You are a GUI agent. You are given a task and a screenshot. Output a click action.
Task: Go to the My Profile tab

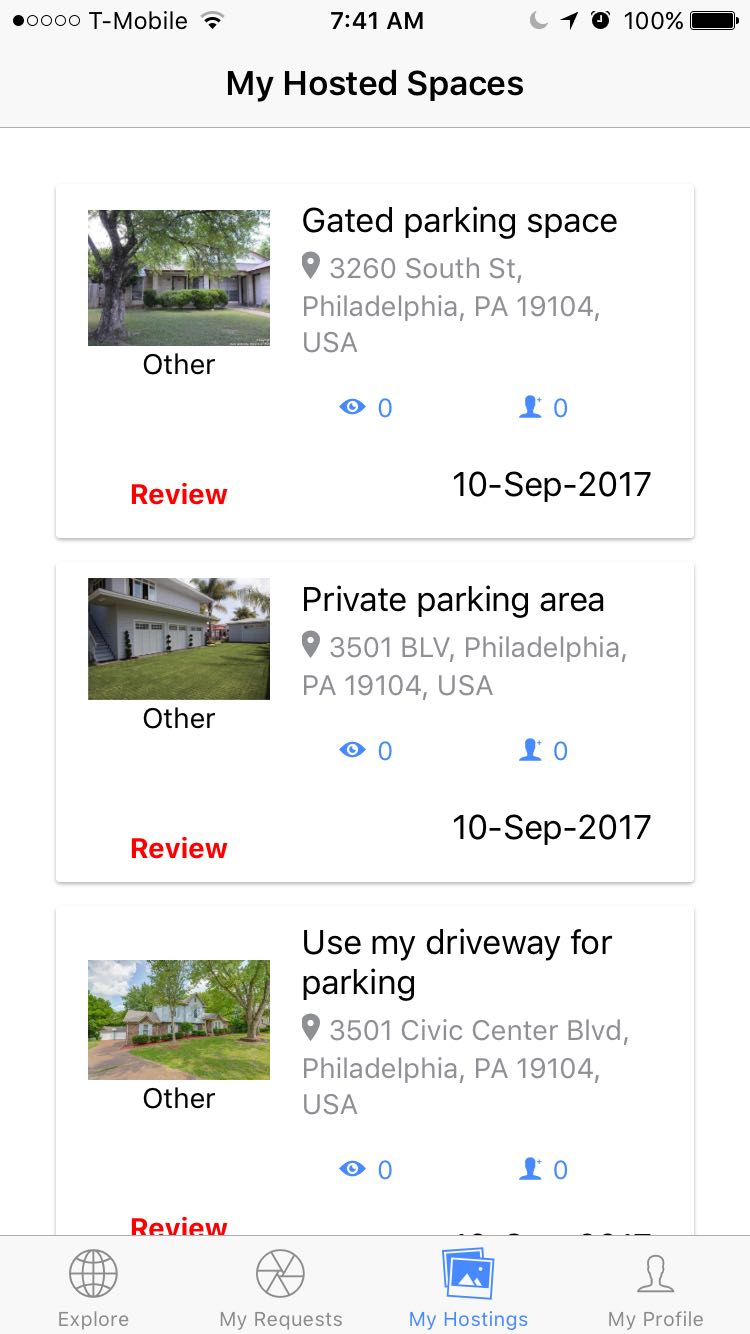click(655, 1288)
